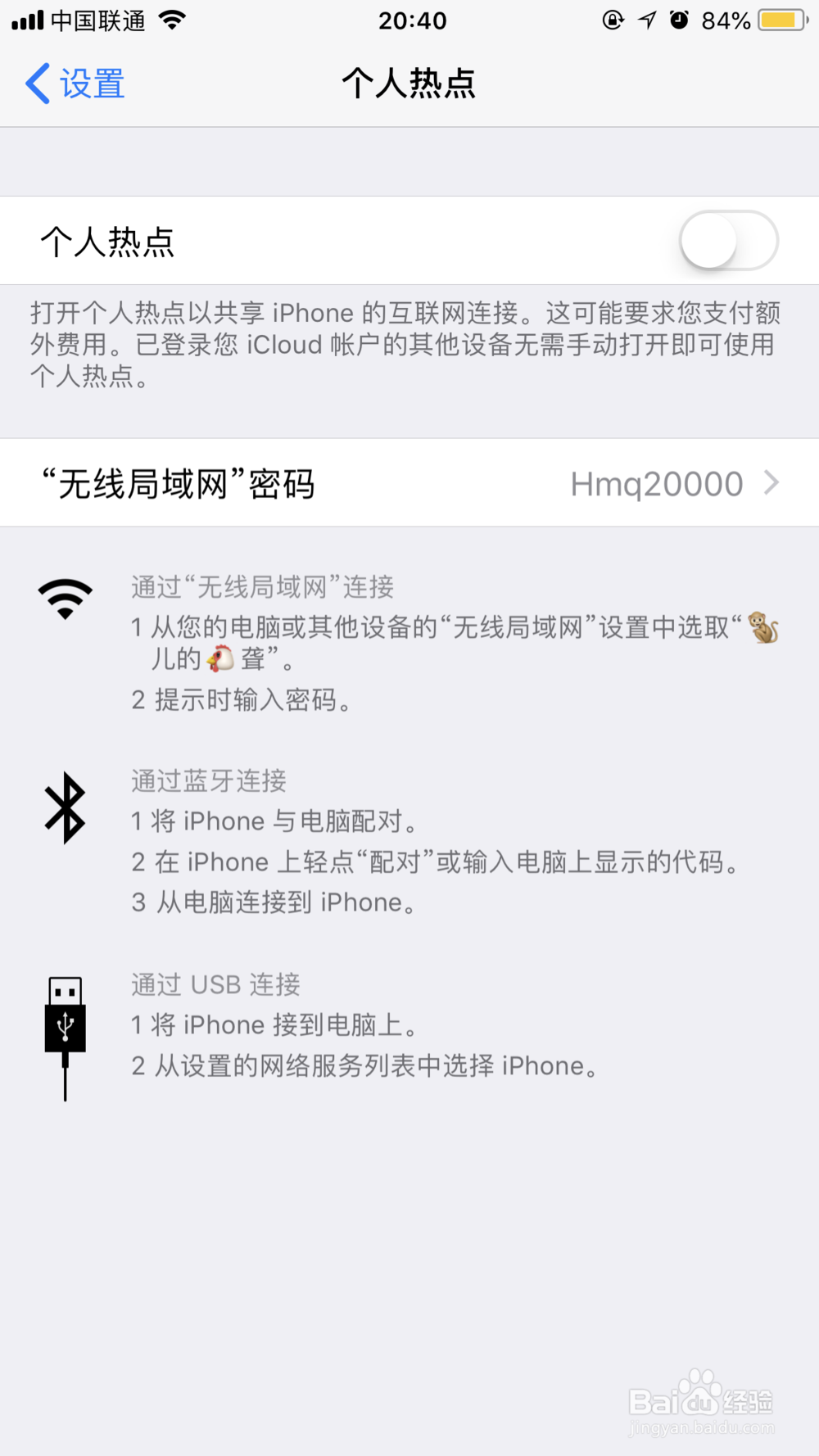
Task: Turn on hotspot sharing via its switch
Action: (729, 240)
